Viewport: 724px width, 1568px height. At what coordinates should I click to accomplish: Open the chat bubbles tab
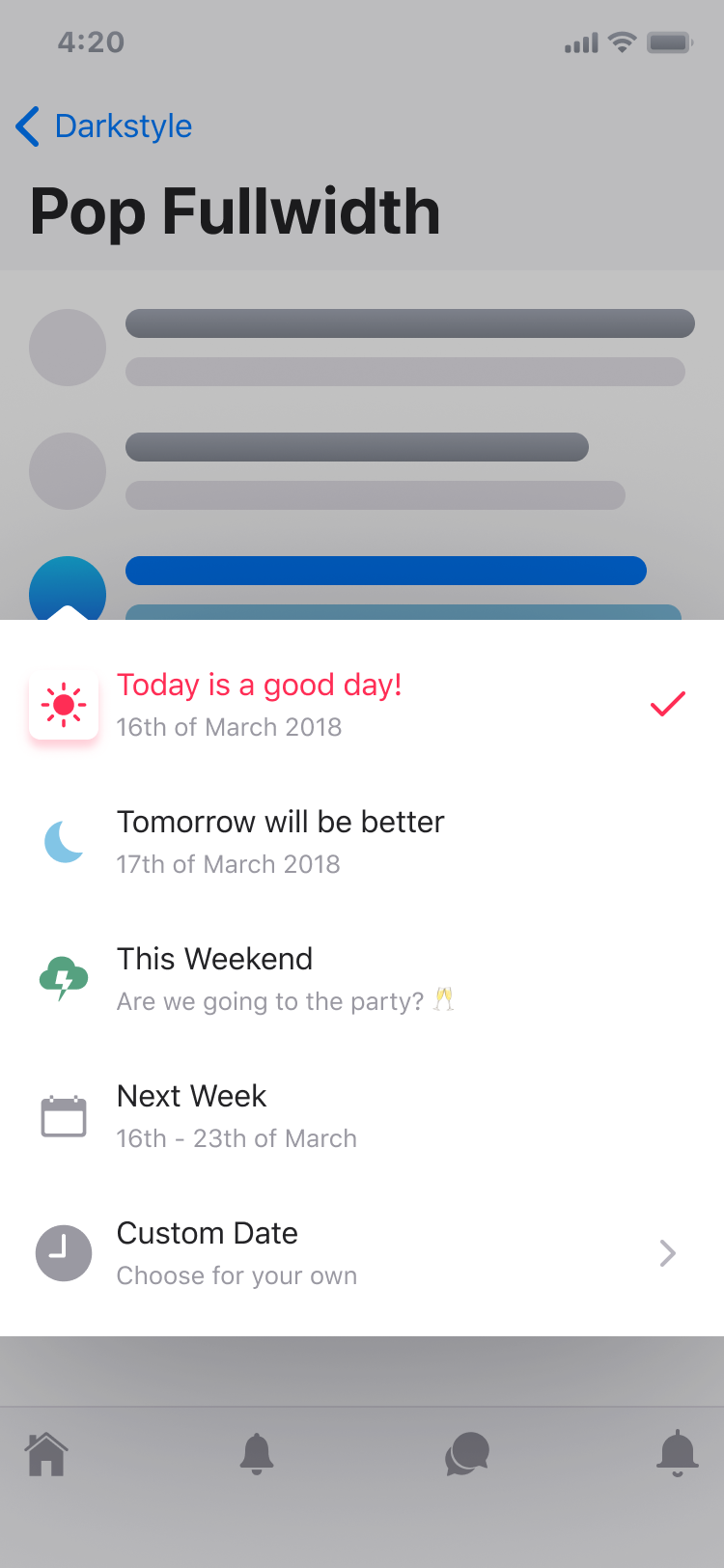coord(467,1454)
